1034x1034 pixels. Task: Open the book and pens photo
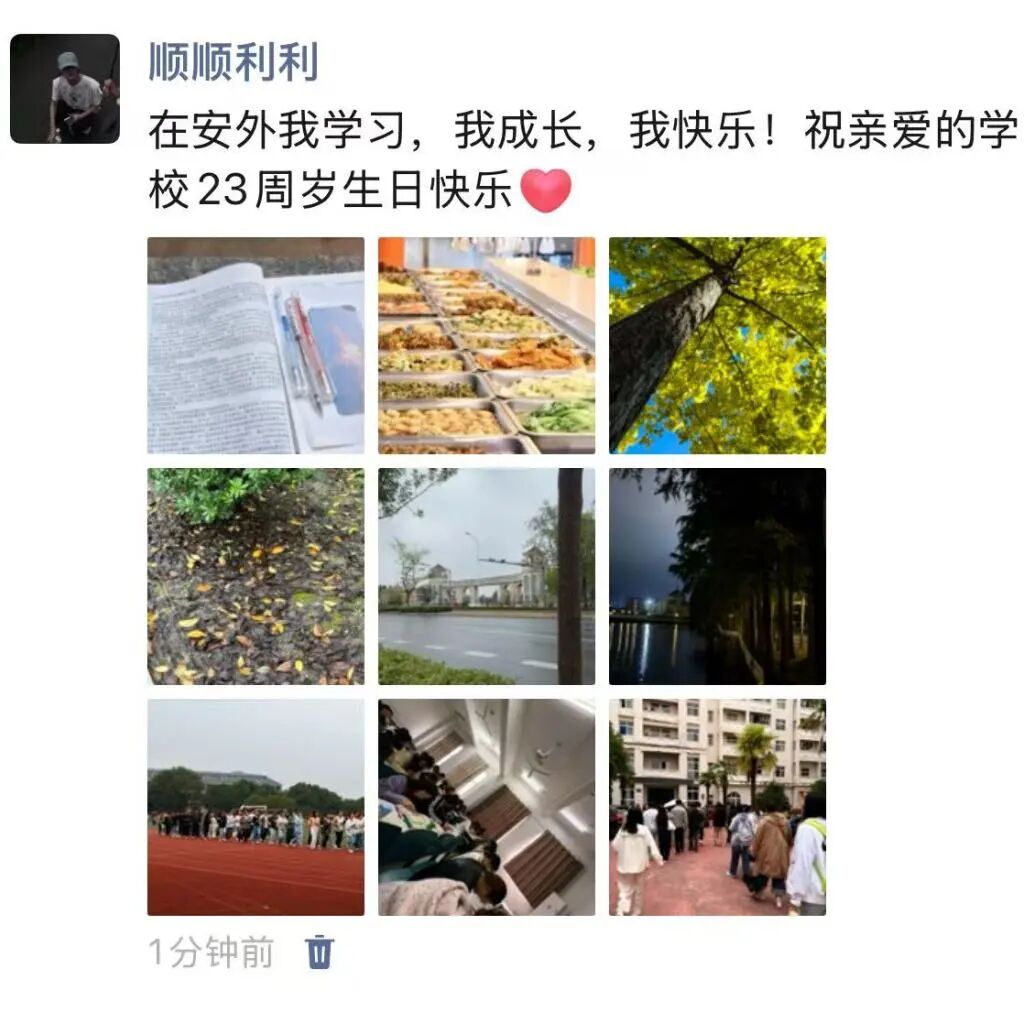(256, 345)
